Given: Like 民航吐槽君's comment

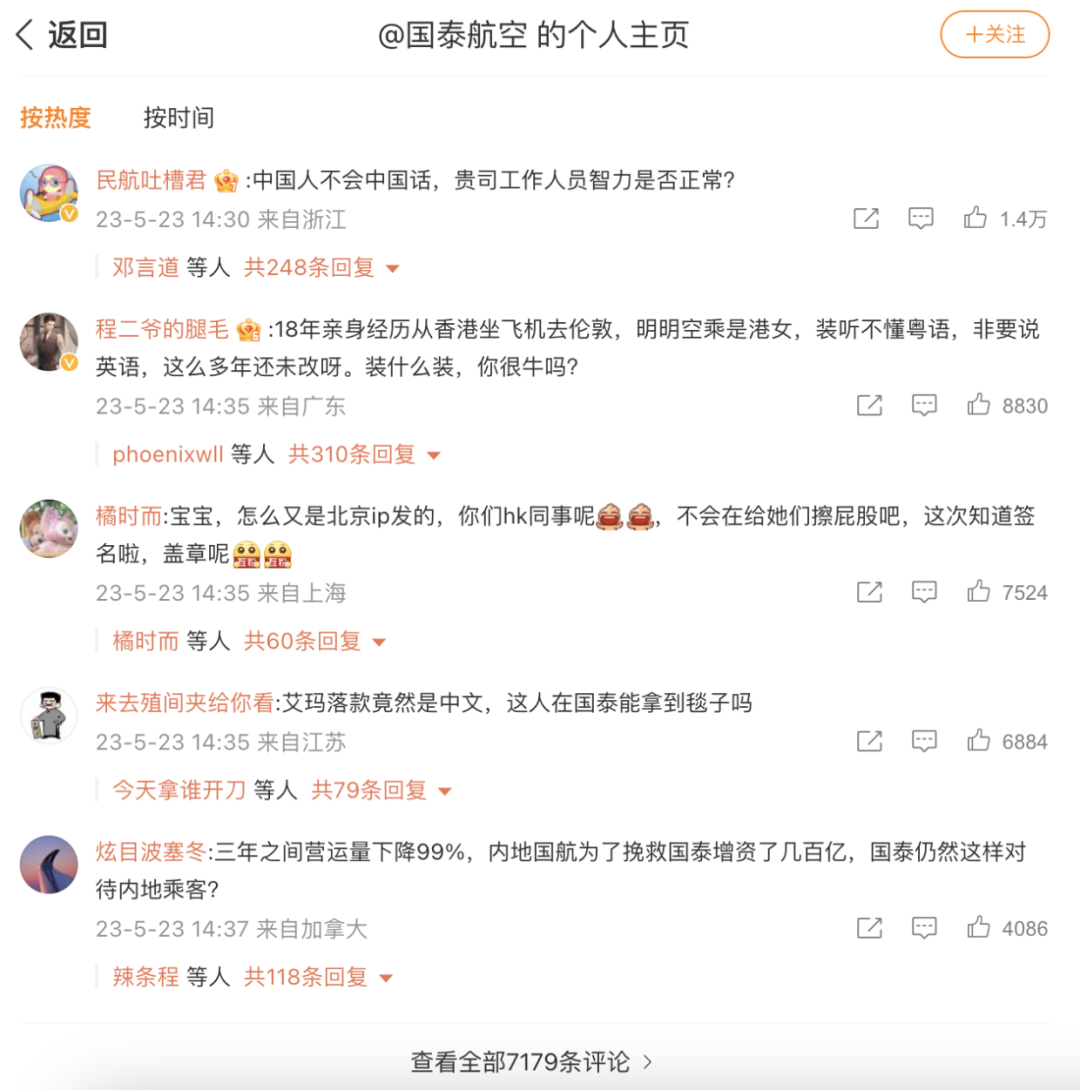Looking at the screenshot, I should [975, 218].
